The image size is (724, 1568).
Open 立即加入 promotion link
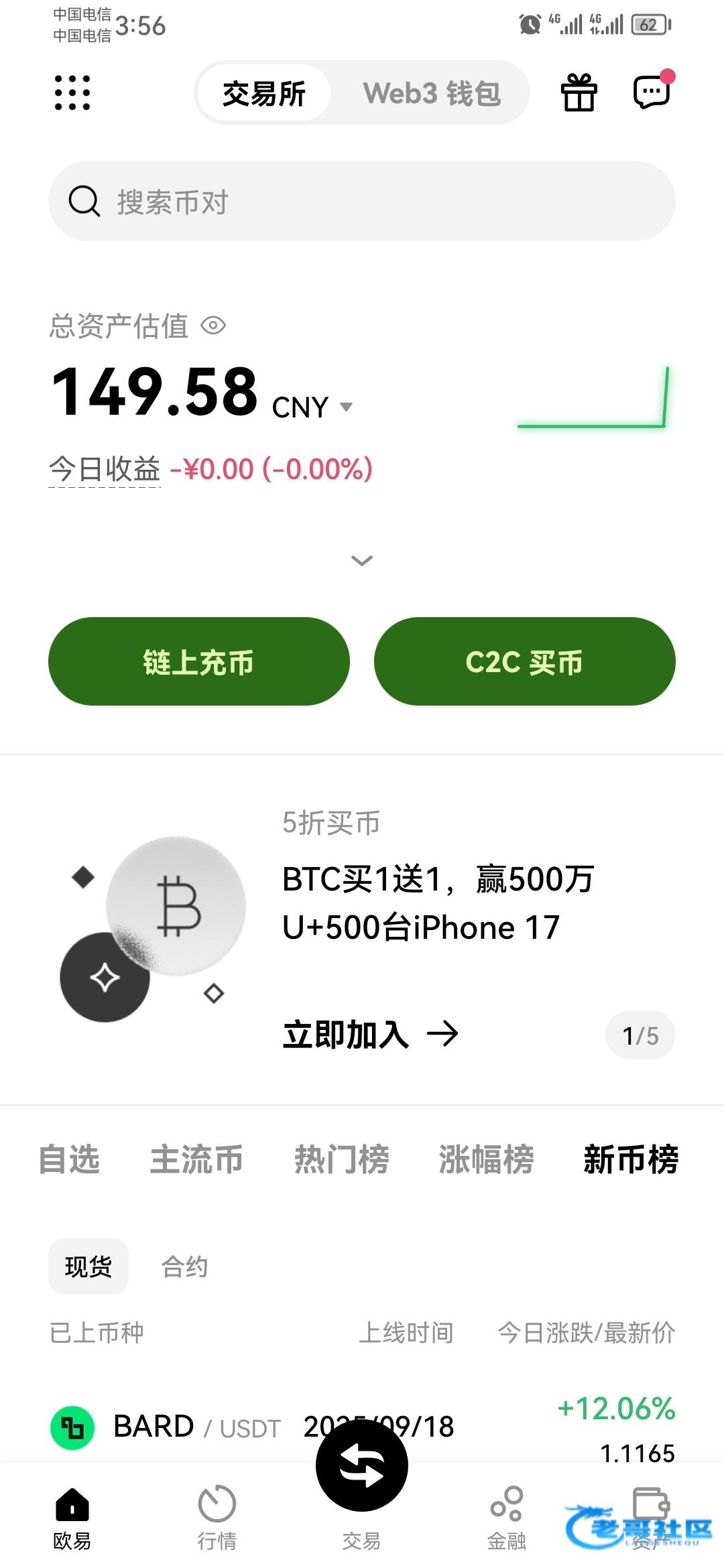[x=370, y=1035]
